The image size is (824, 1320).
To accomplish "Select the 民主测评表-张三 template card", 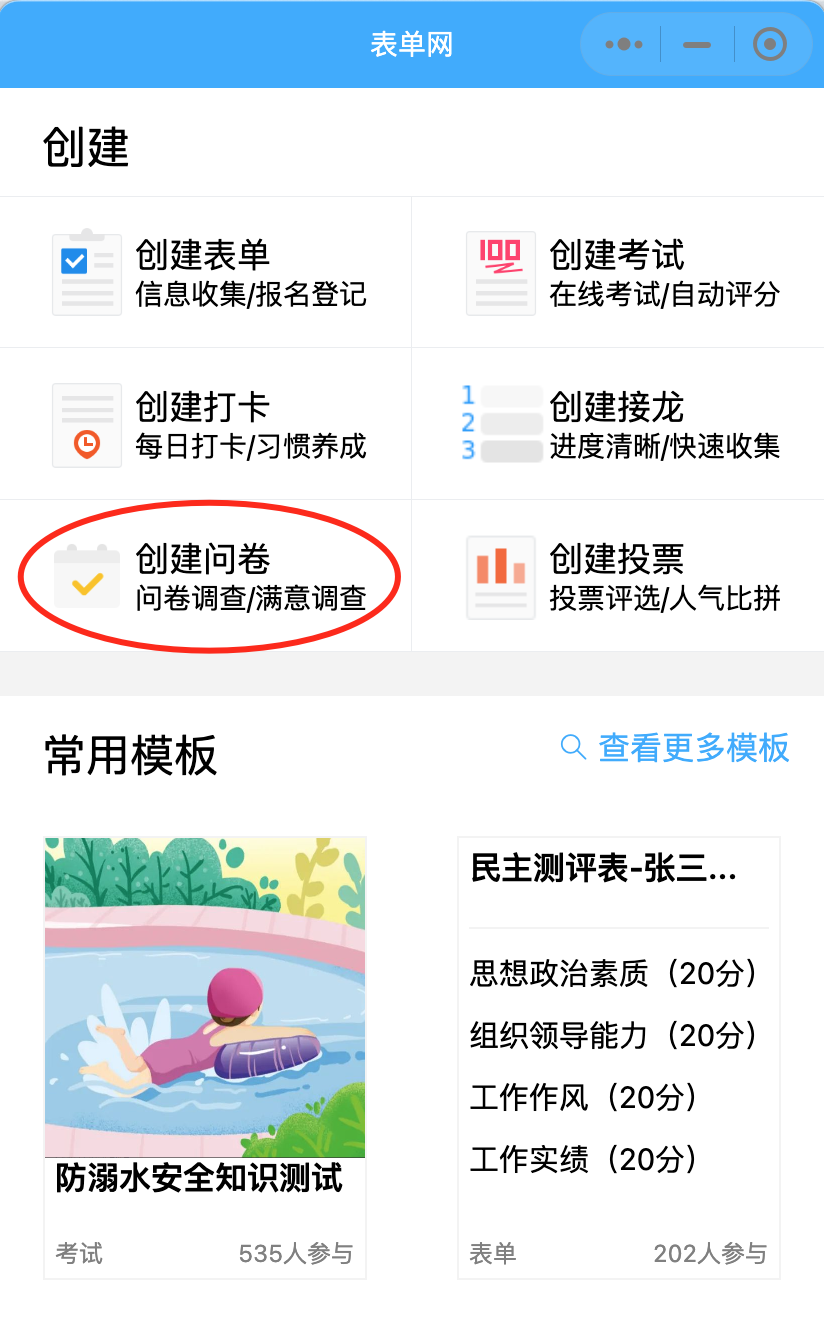I will click(x=617, y=1050).
